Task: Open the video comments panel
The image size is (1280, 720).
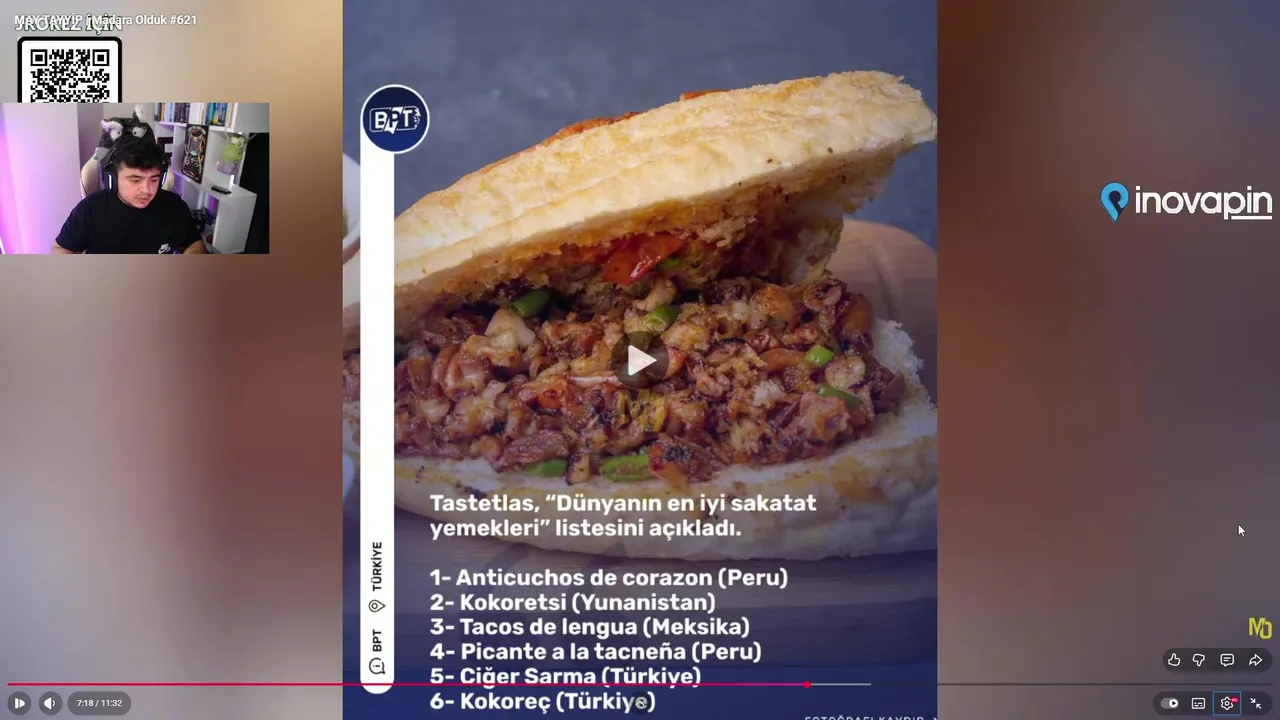Action: pyautogui.click(x=1227, y=660)
